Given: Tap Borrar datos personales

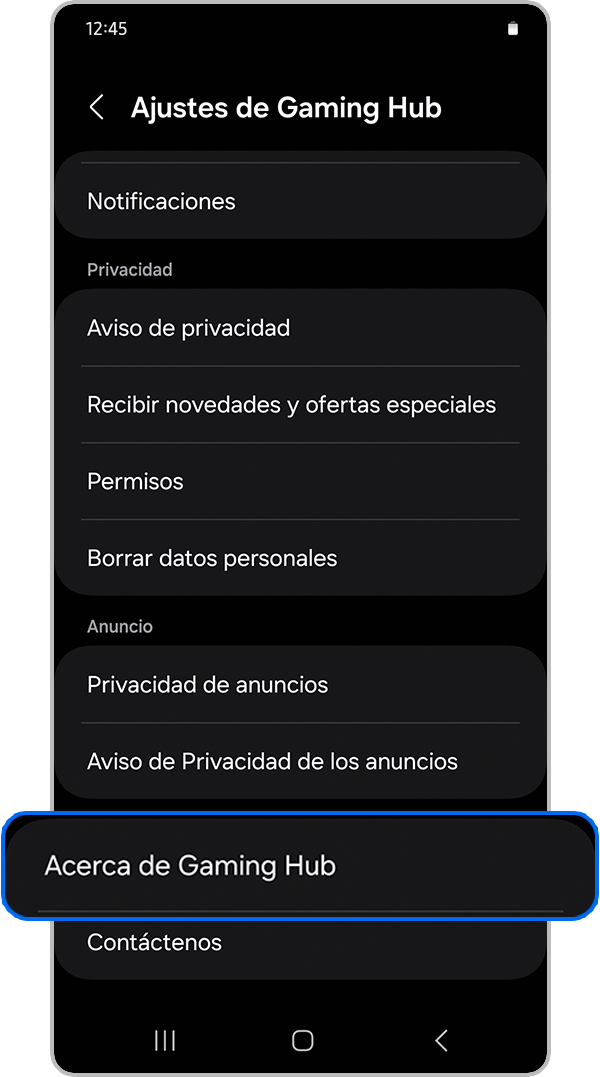Looking at the screenshot, I should 300,558.
